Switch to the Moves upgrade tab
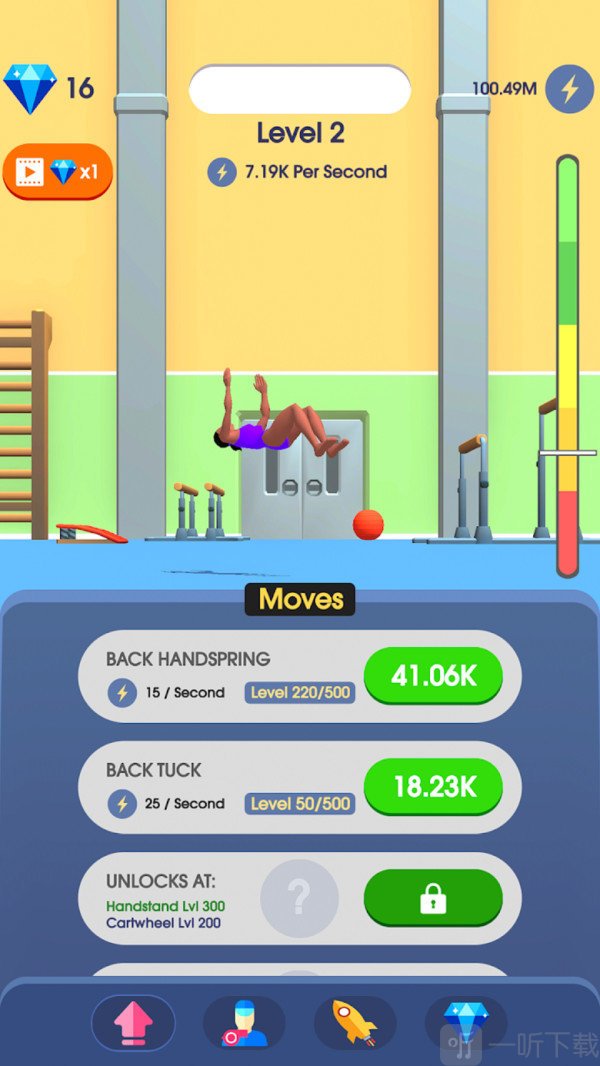The image size is (600, 1066). coord(133,1023)
